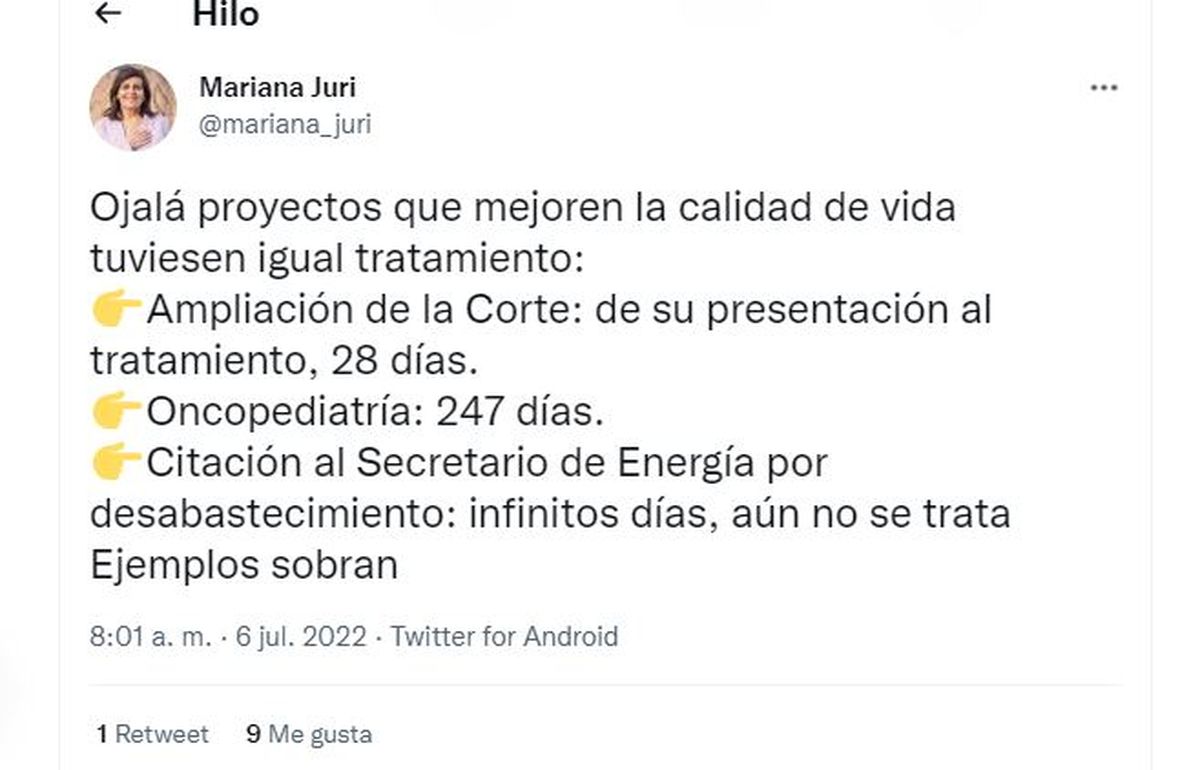Open Mariana Juri's profile picture
The width and height of the screenshot is (1200, 770).
tap(133, 107)
